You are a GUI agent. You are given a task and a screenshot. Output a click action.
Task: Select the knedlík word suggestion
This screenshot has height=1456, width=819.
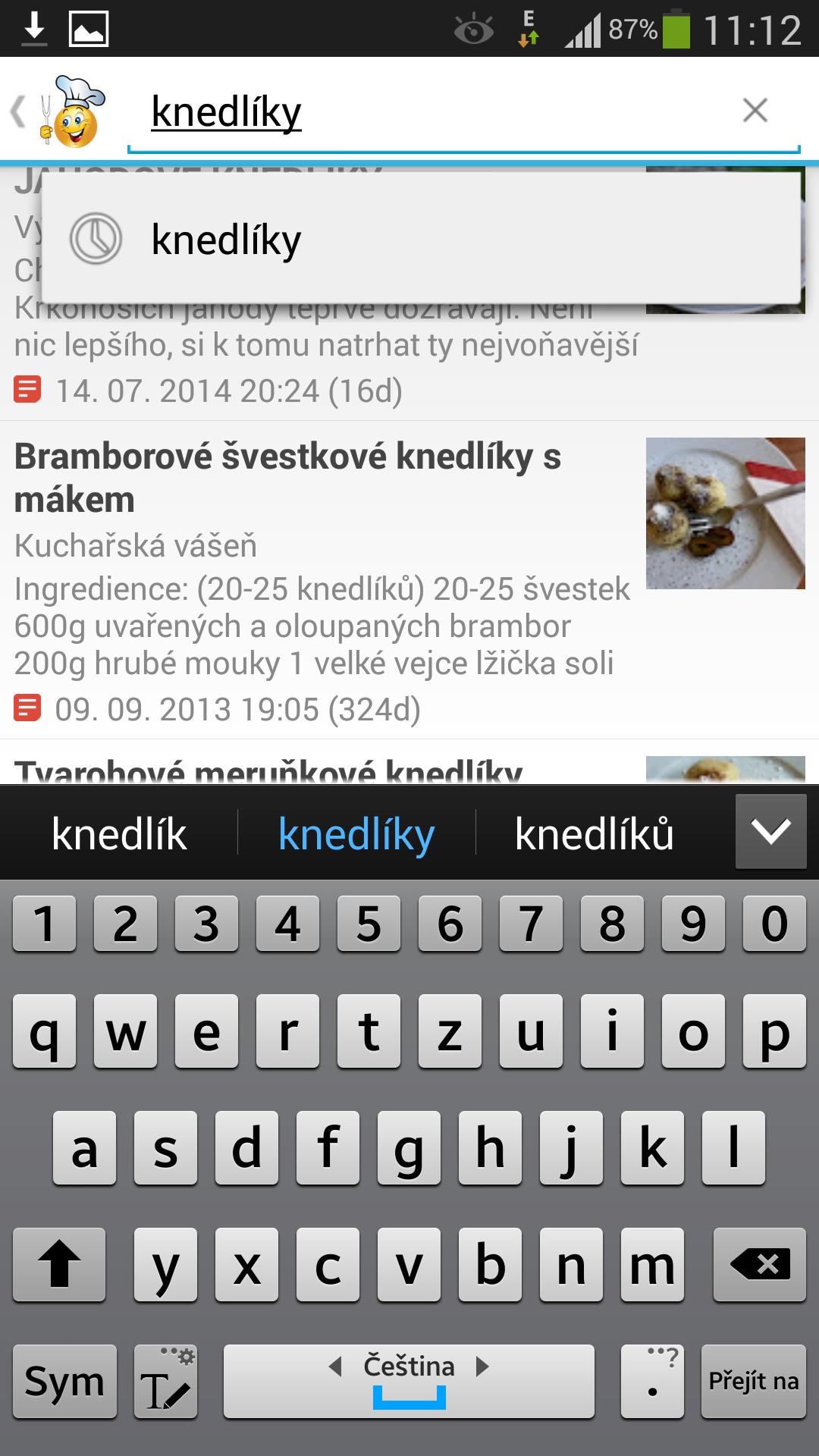coord(118,834)
